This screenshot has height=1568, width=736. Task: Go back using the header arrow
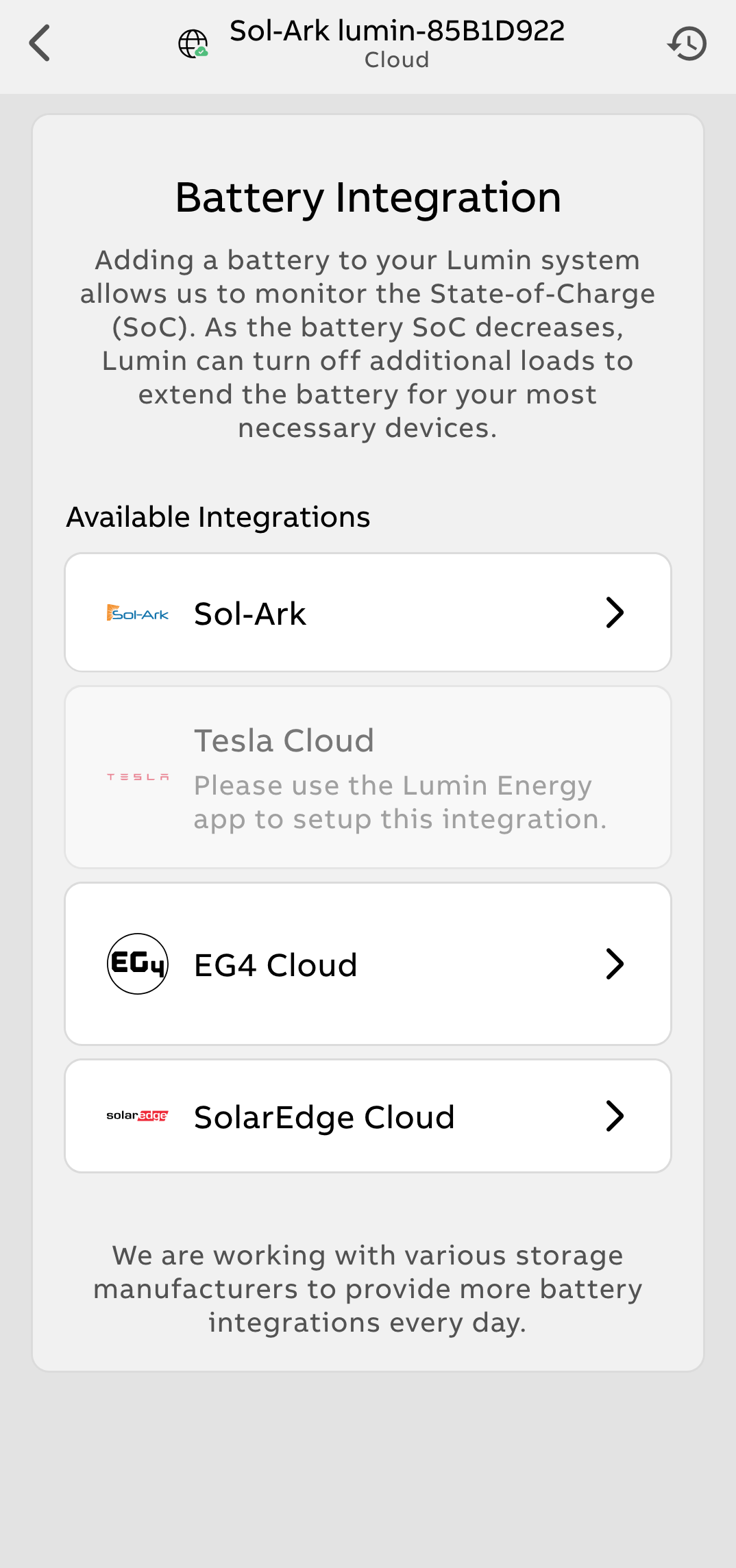[40, 43]
